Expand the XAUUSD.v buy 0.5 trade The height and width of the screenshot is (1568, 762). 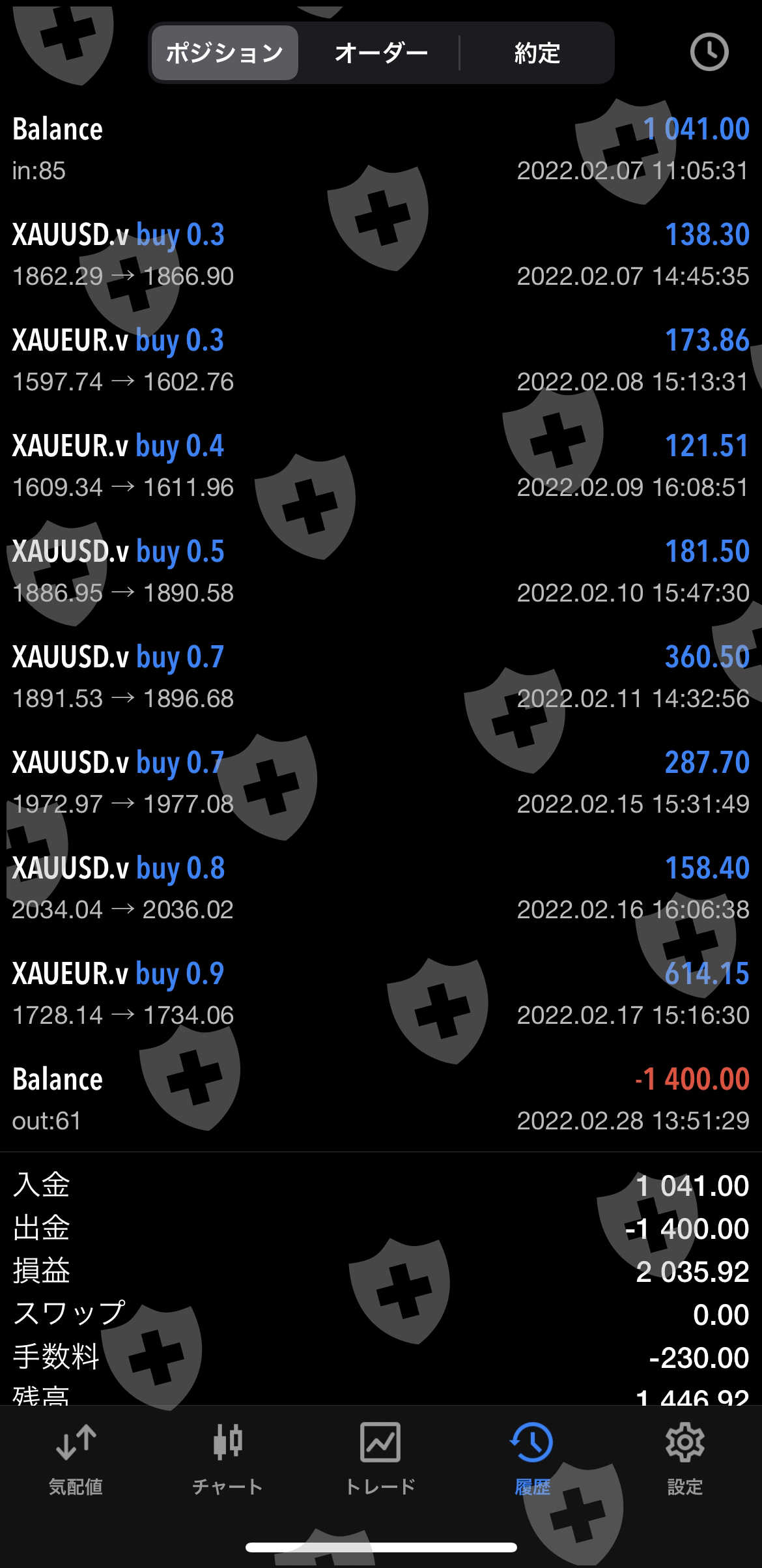381,572
